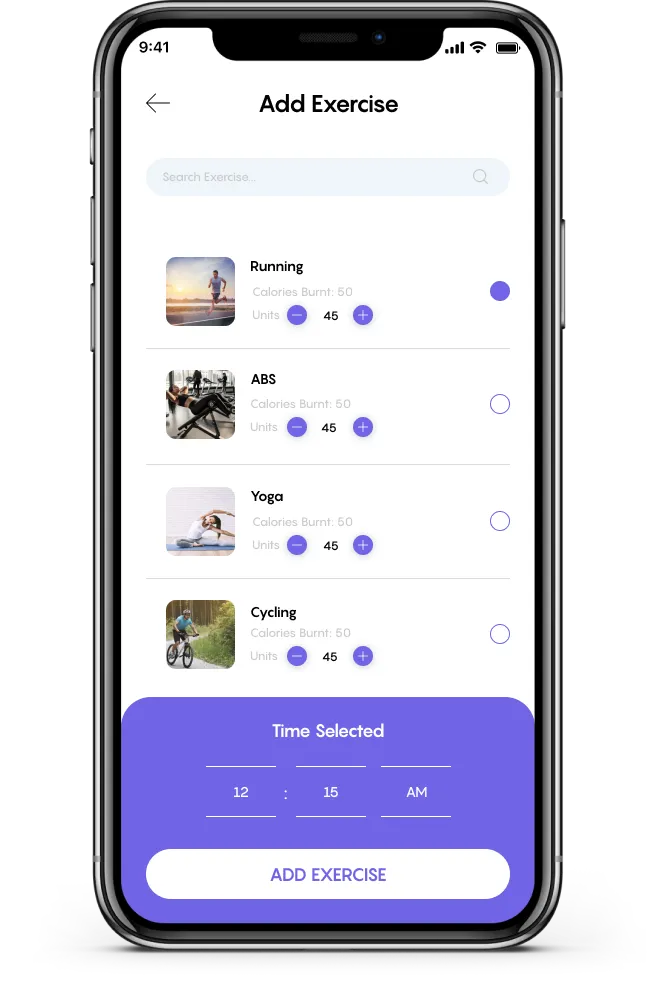Screen dimensions: 651x985
Task: Increase units for Running
Action: pos(363,315)
